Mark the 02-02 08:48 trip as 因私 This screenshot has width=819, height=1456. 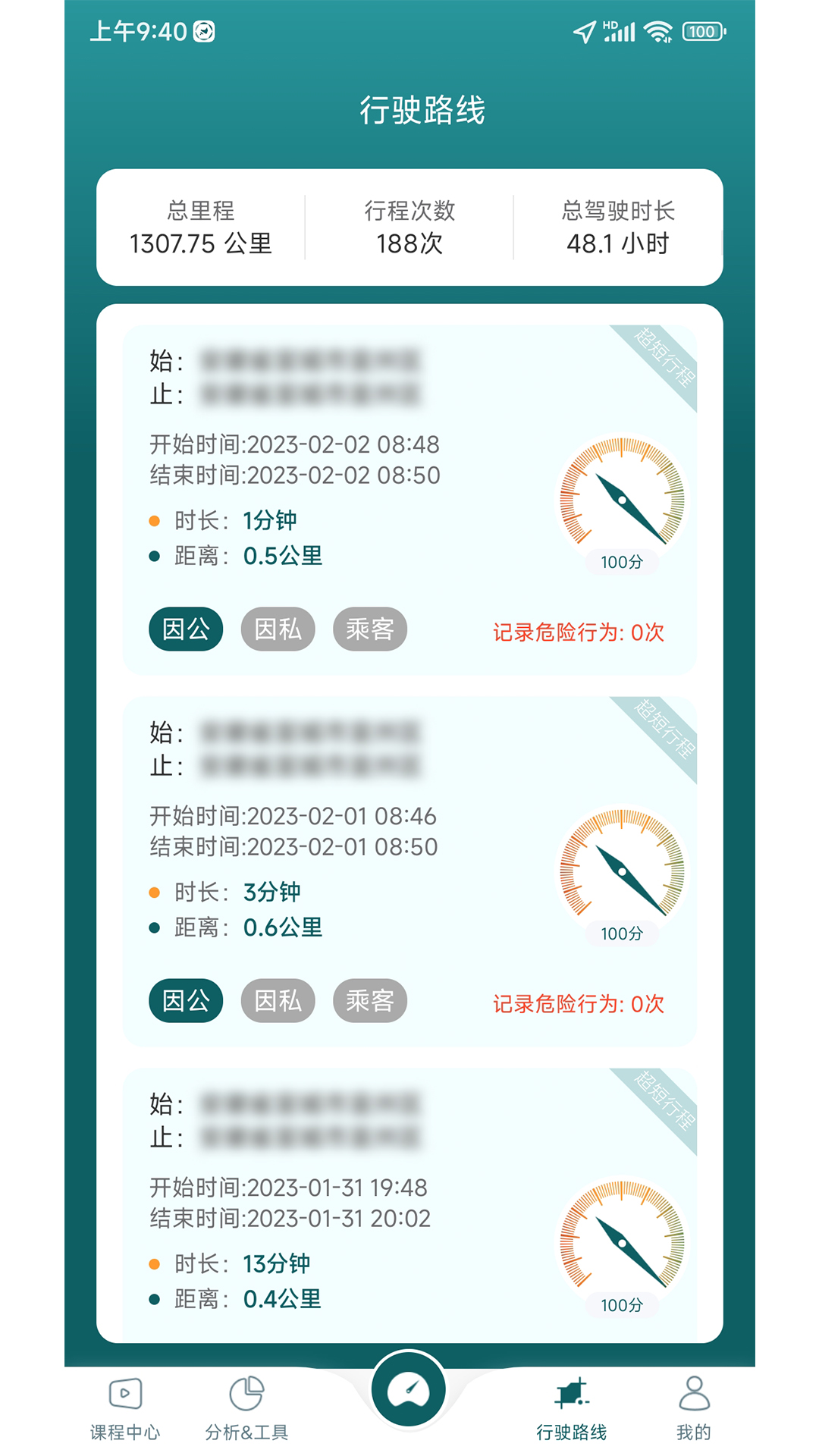click(278, 629)
